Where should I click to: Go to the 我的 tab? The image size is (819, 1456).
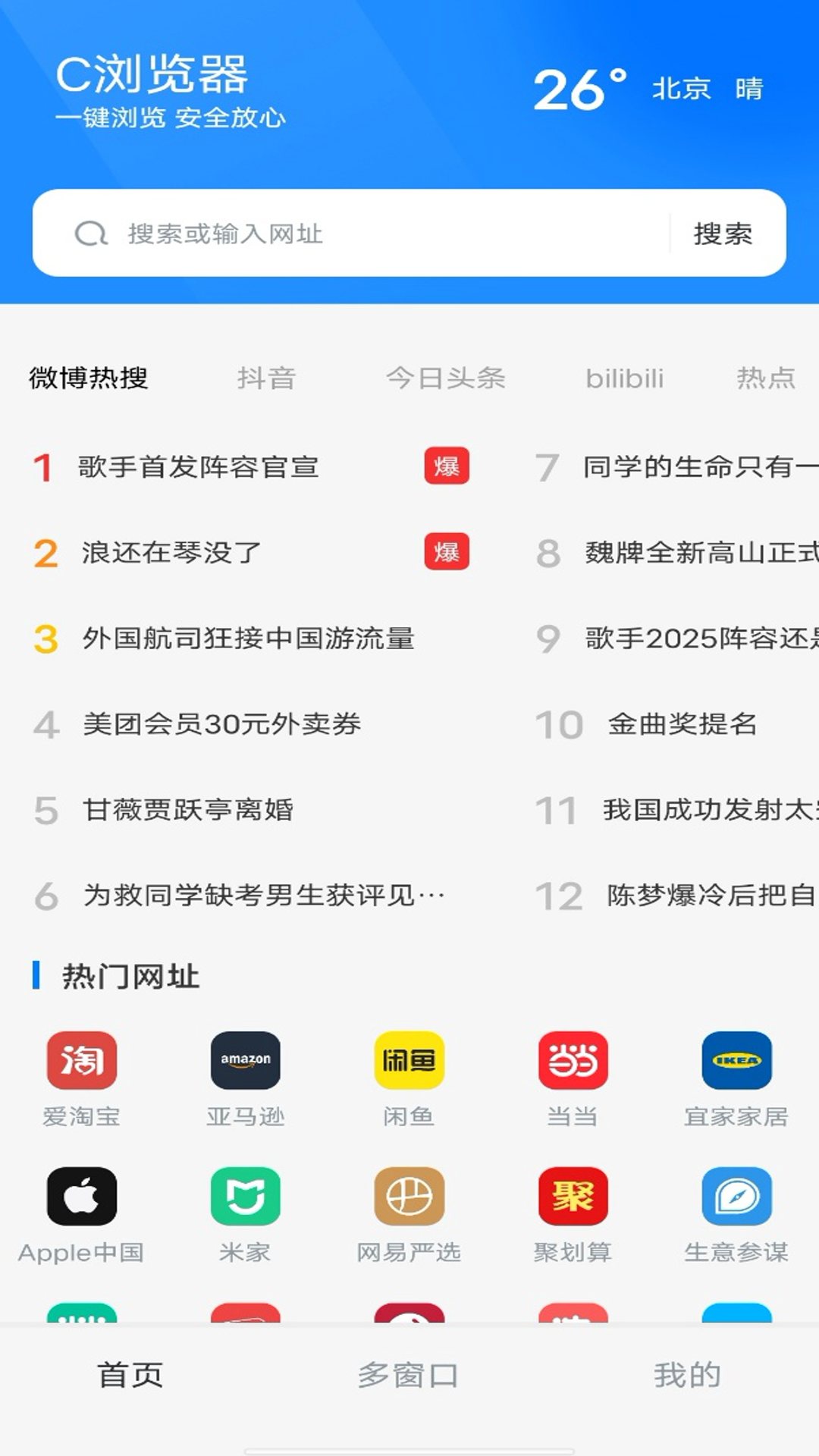click(x=687, y=1374)
